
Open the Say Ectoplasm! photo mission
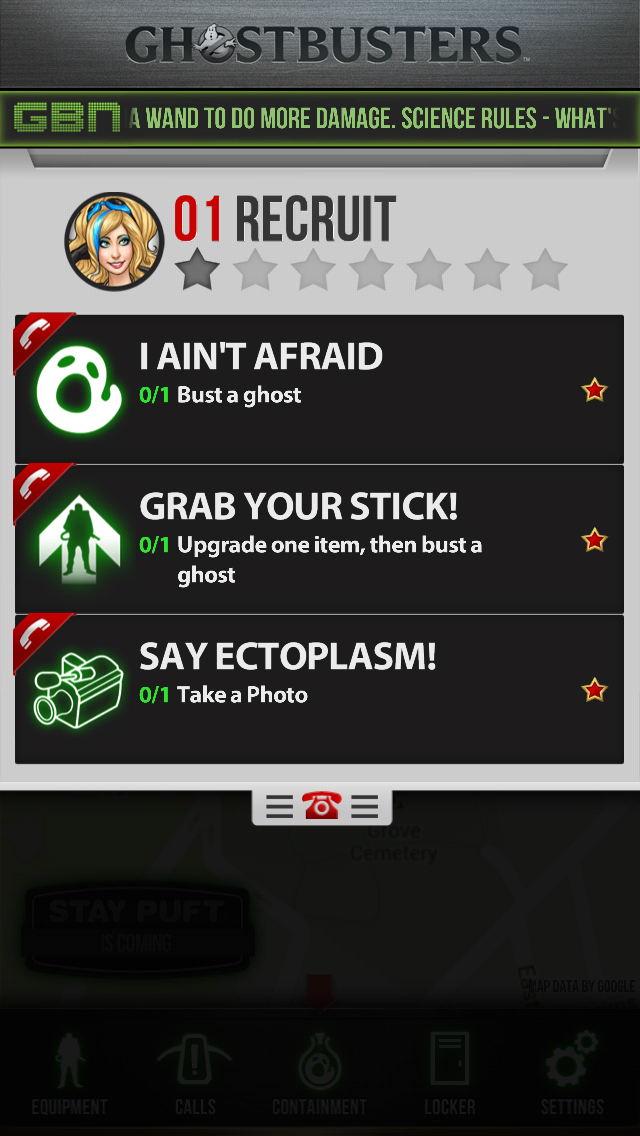coord(319,689)
